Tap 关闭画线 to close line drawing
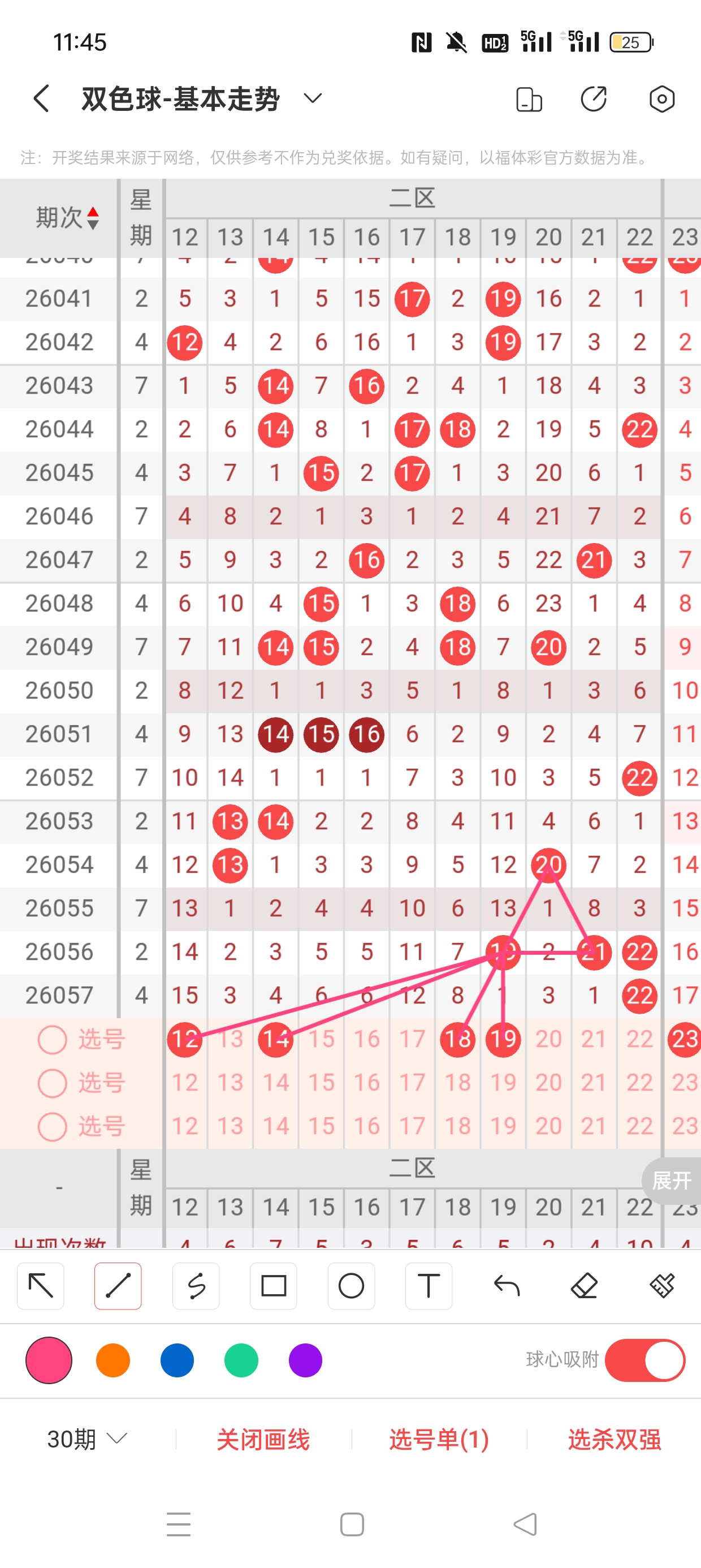Screen dimensions: 701x1568 (x=263, y=1440)
